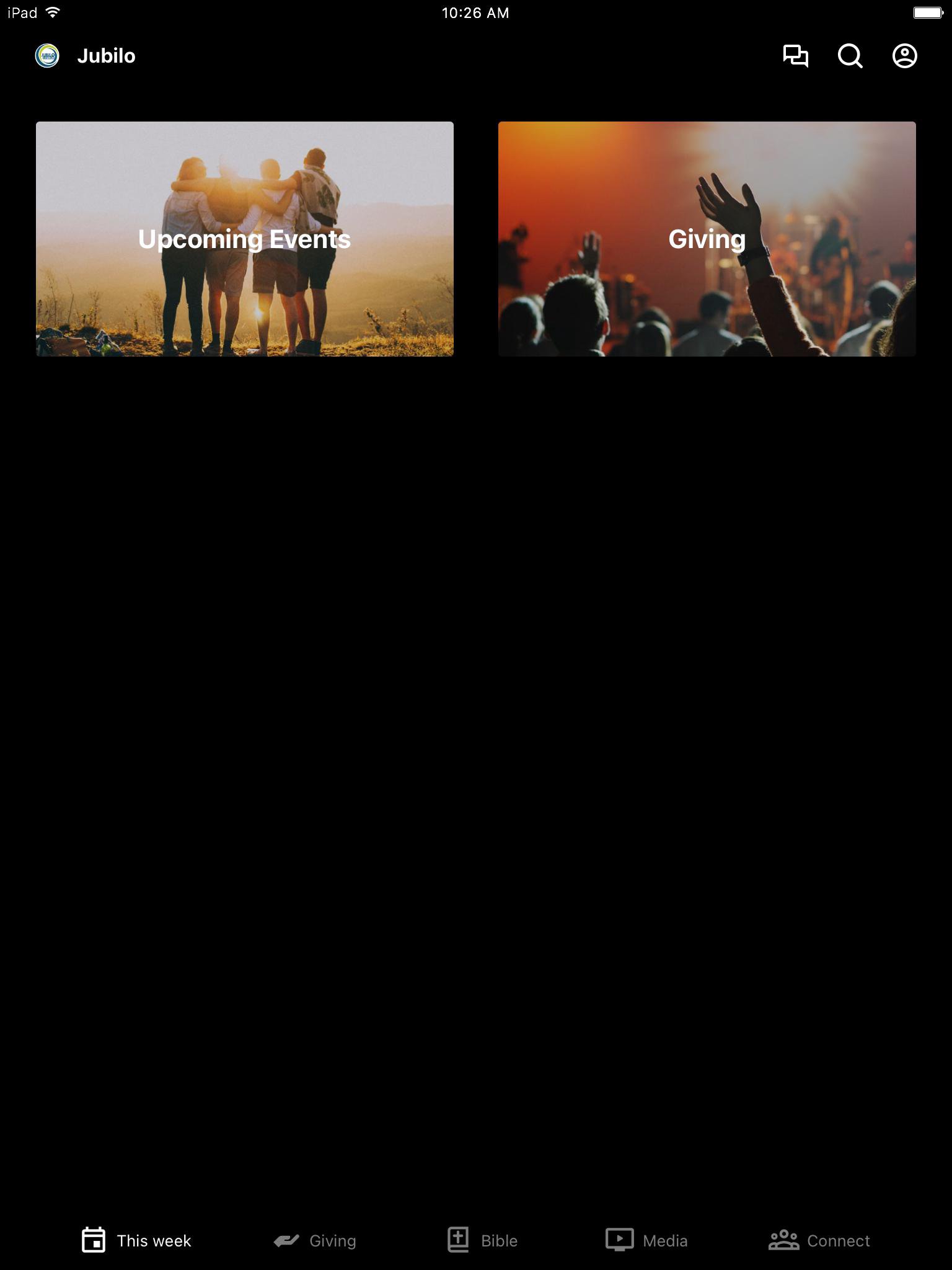Viewport: 952px width, 1270px height.
Task: Switch to the Connect tab
Action: pyautogui.click(x=819, y=1240)
